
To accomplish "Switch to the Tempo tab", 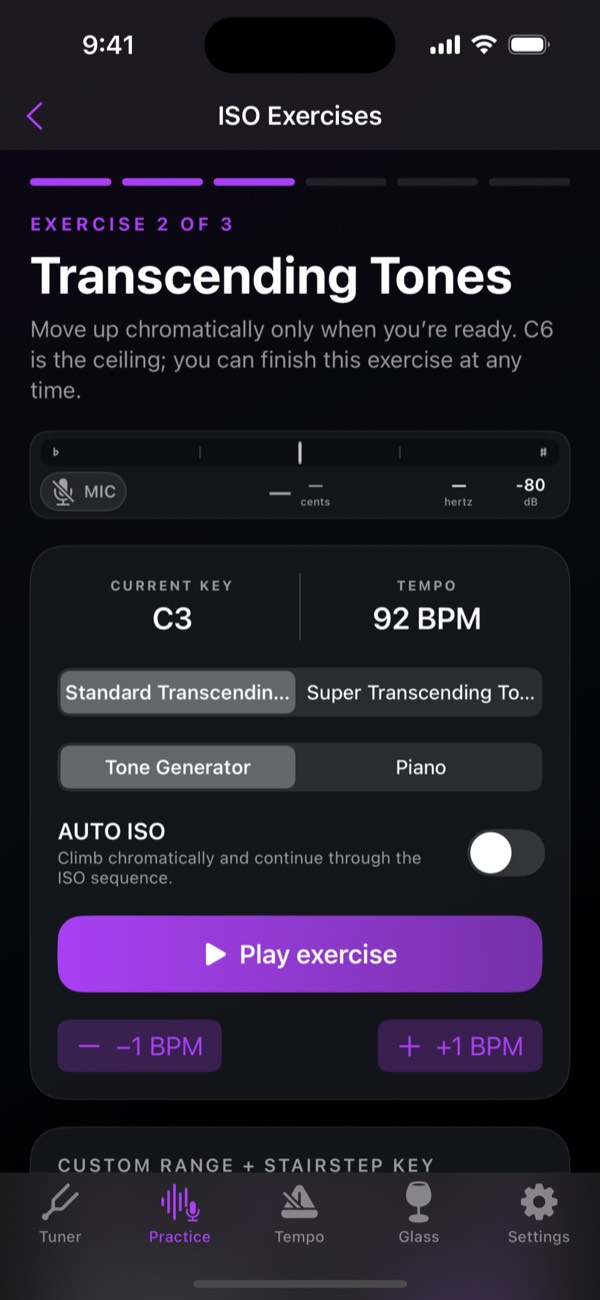I will tap(299, 1214).
